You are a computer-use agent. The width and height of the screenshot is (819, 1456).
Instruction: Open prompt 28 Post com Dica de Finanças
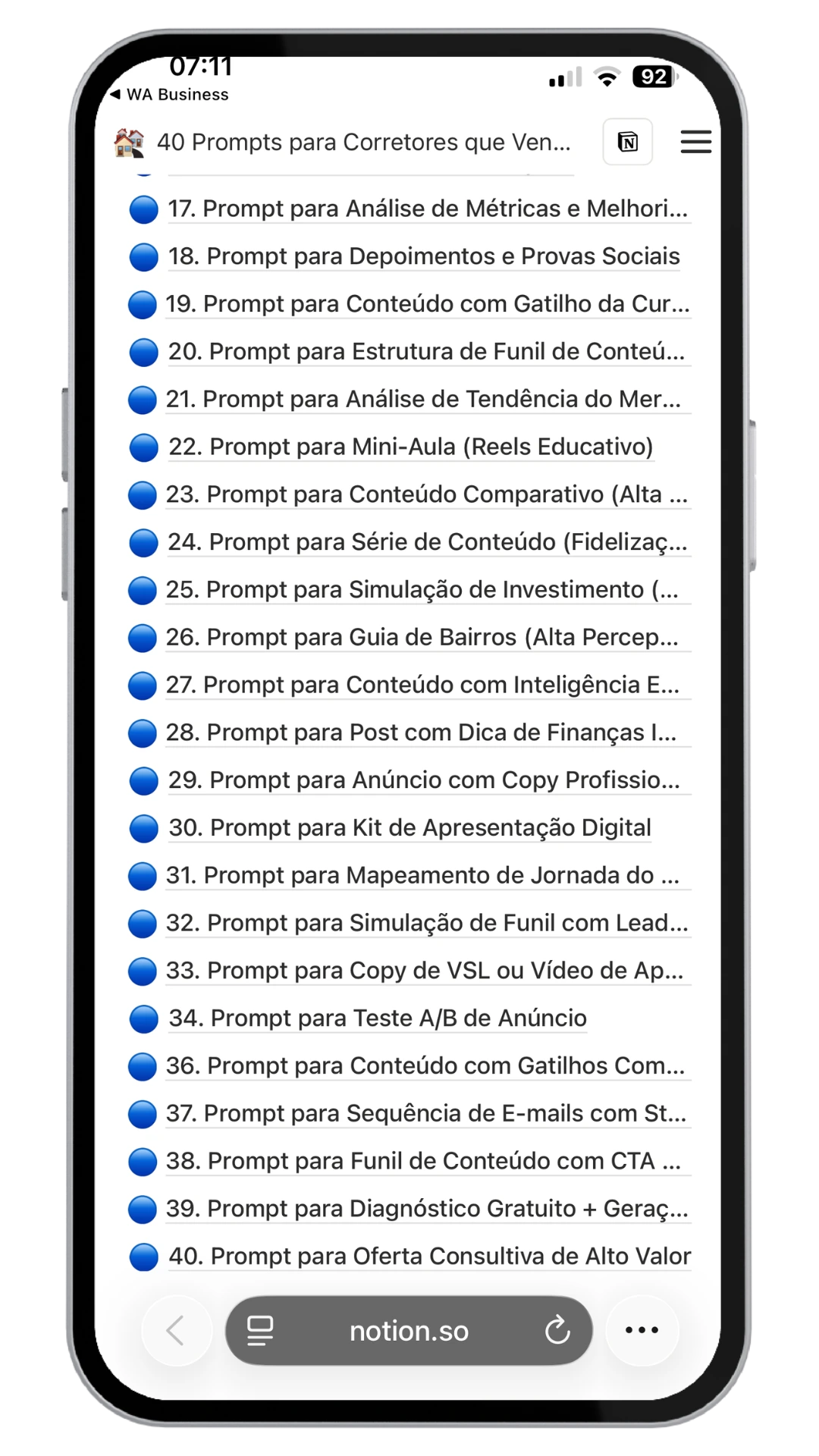pos(421,733)
